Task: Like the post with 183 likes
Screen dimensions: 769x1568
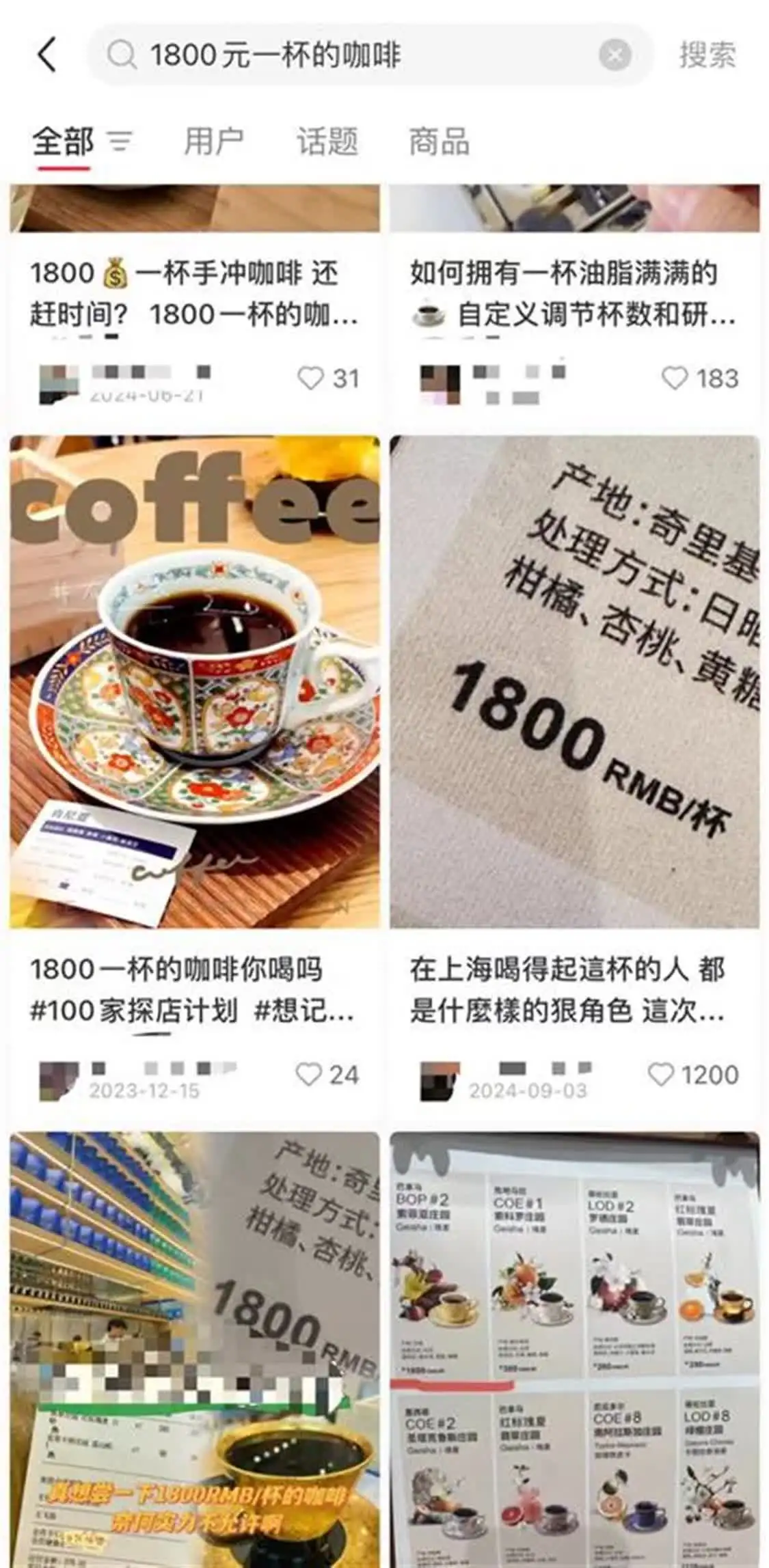Action: pyautogui.click(x=675, y=379)
